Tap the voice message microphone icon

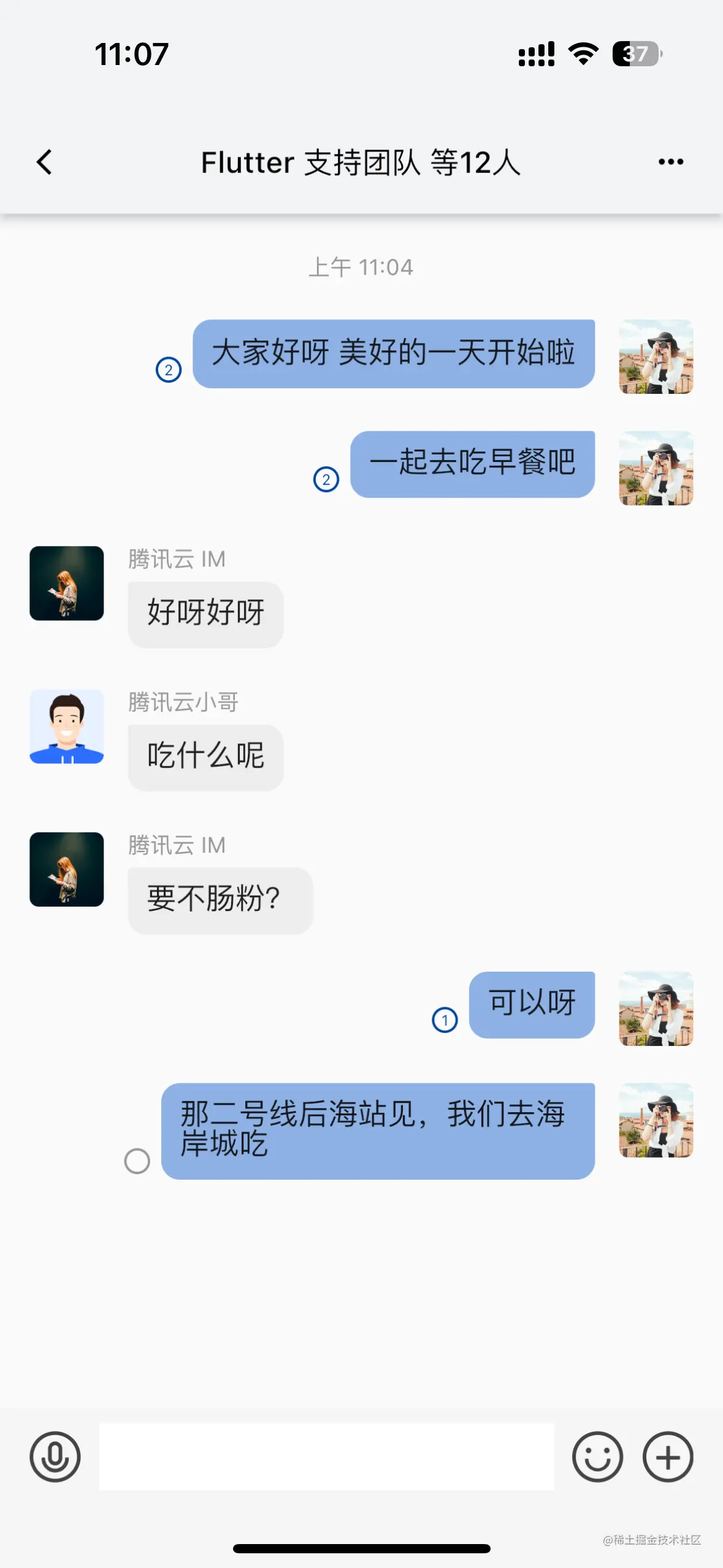55,1457
